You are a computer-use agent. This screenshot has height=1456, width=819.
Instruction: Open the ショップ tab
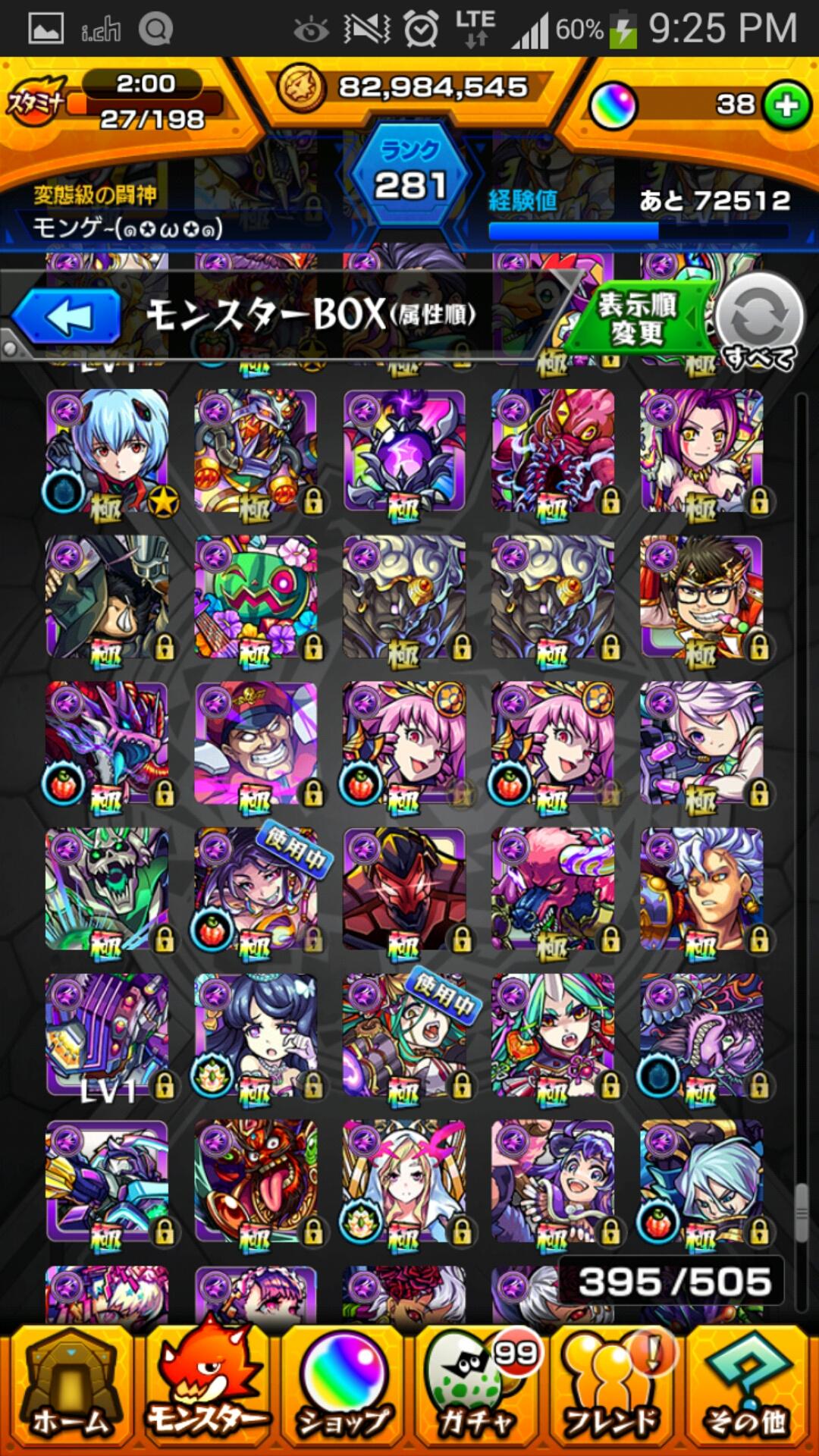click(x=343, y=1389)
